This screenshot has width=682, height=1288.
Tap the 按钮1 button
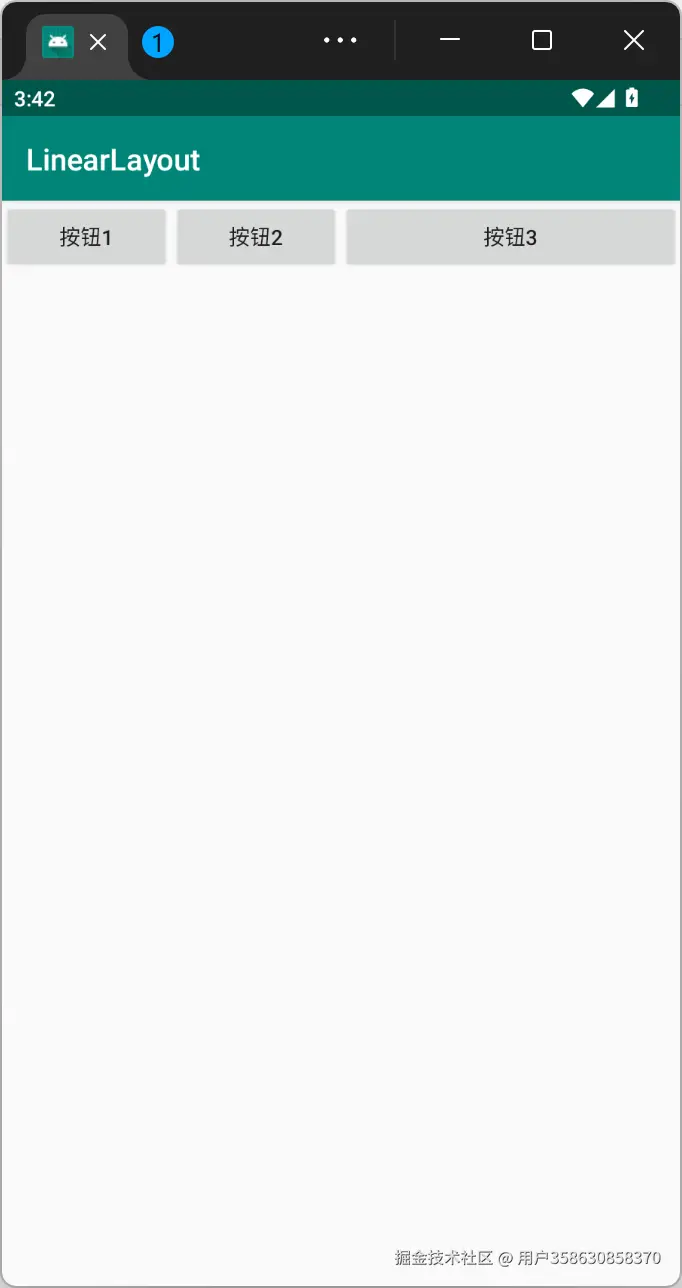(x=86, y=237)
